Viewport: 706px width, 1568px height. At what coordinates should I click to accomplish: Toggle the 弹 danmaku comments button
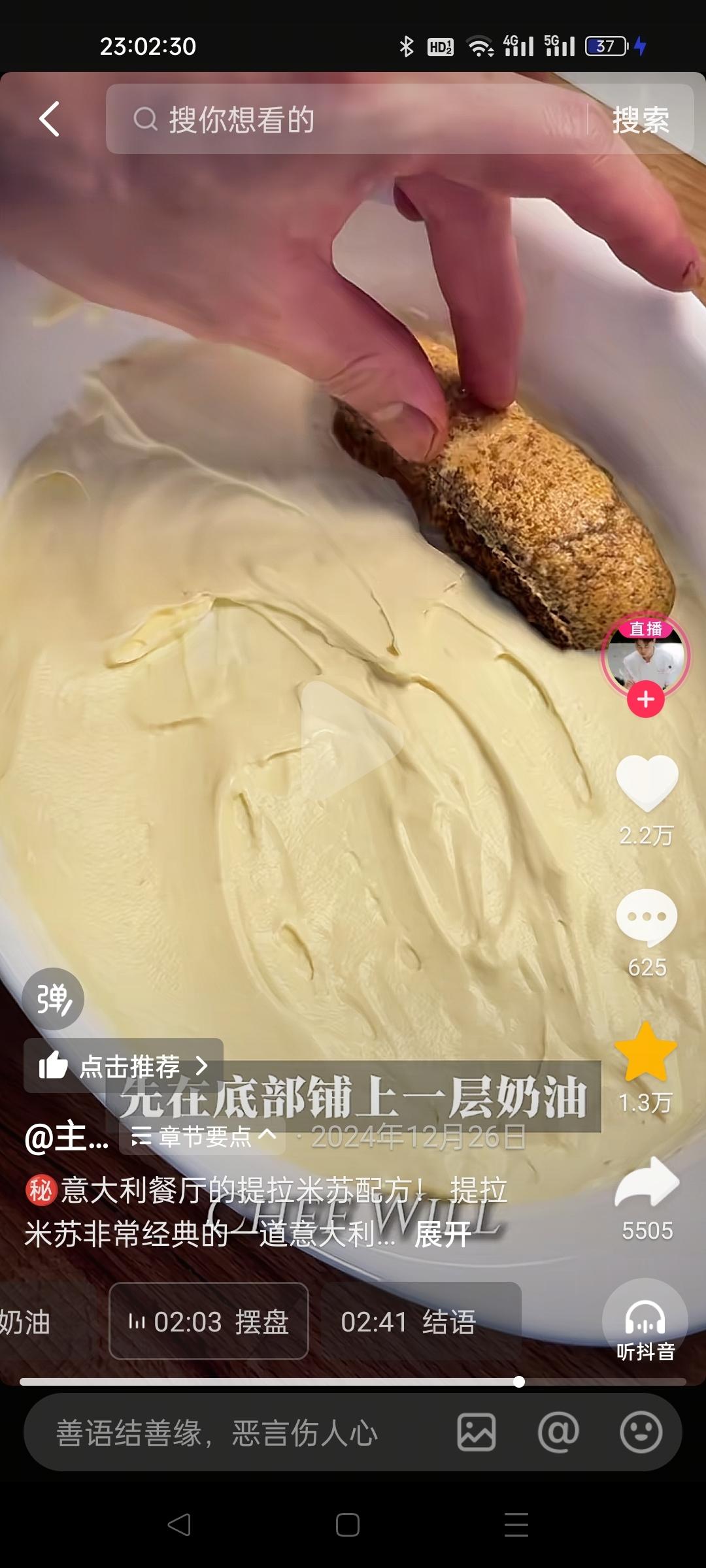[x=53, y=999]
